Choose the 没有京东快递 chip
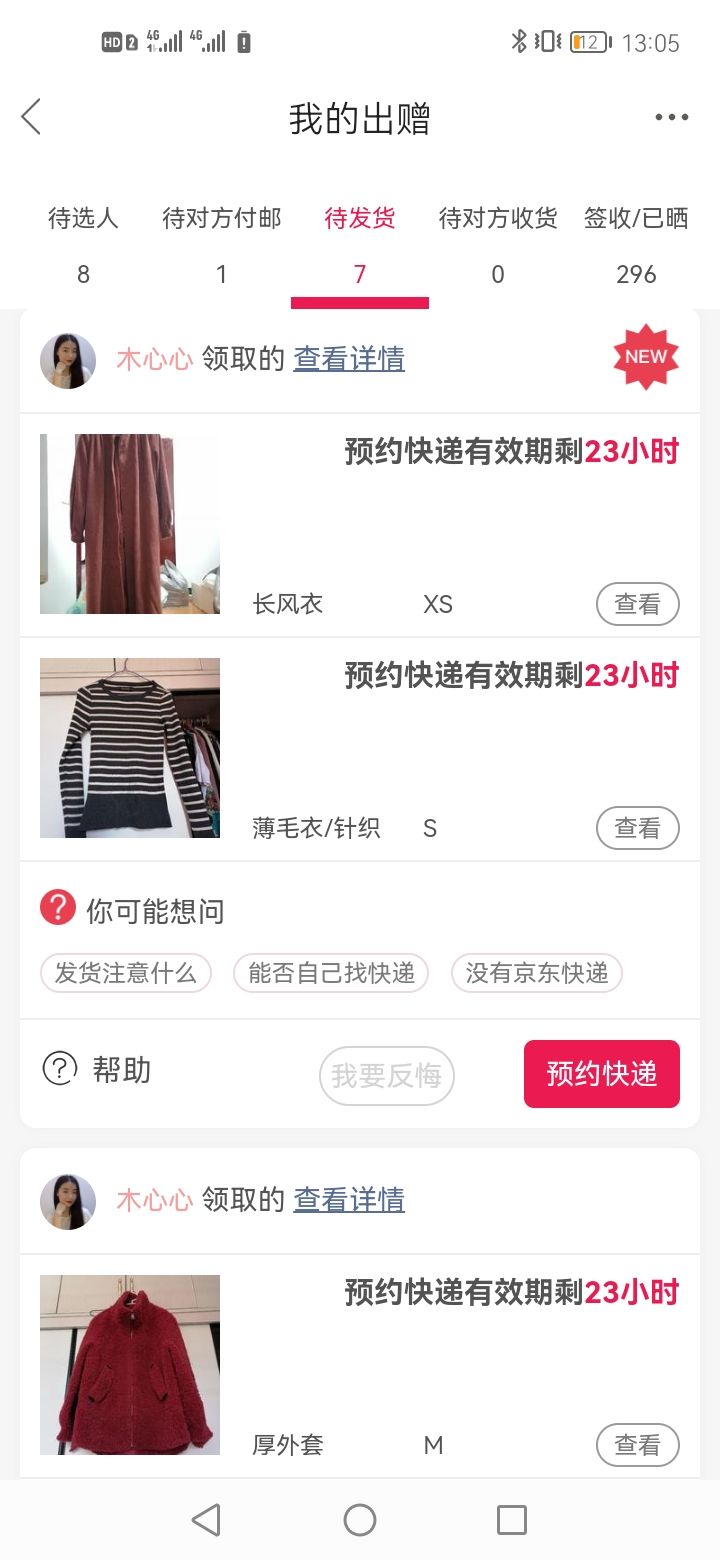The width and height of the screenshot is (720, 1560). point(537,973)
